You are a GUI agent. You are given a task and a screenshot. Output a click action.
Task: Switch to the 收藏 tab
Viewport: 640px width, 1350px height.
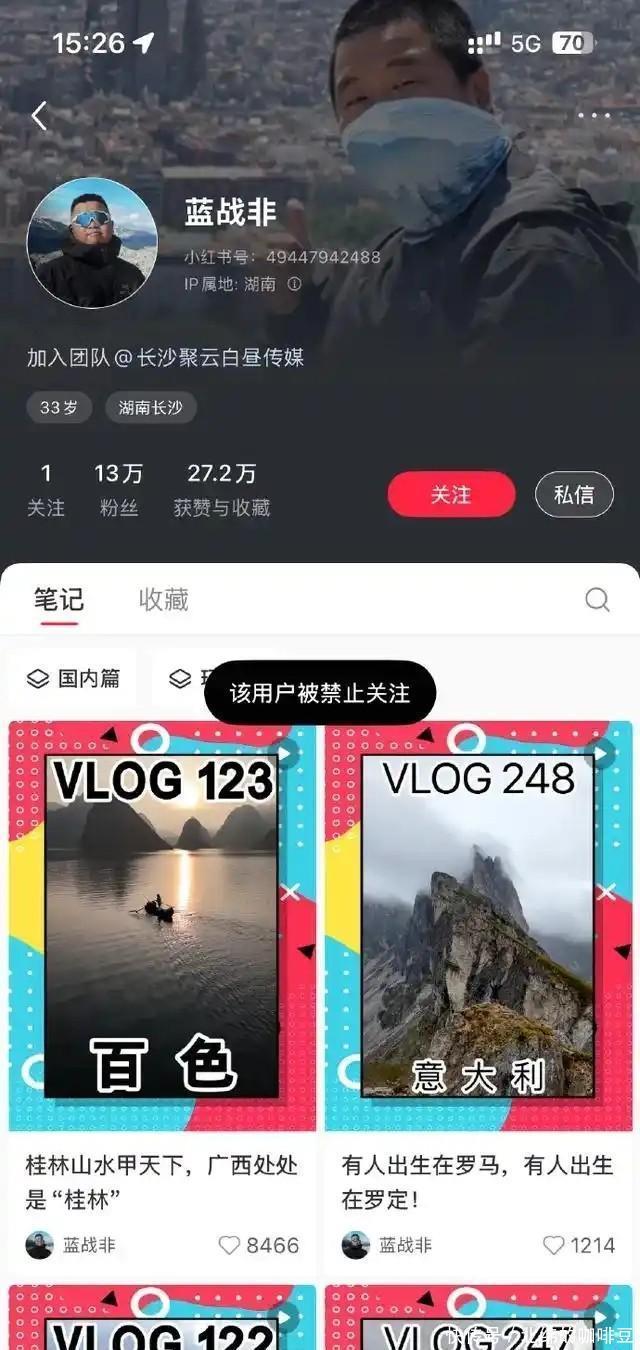[163, 599]
